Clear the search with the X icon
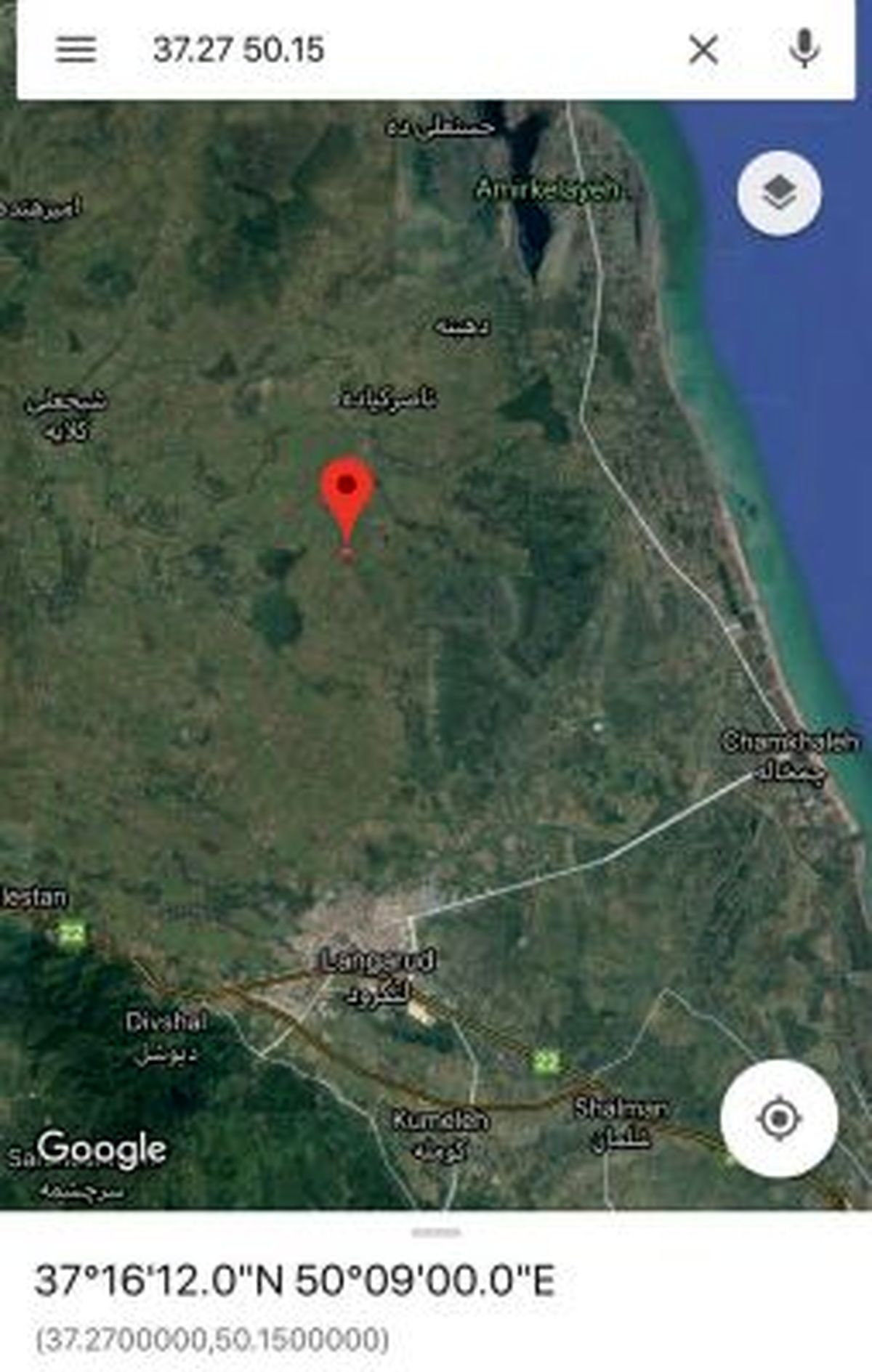 703,50
